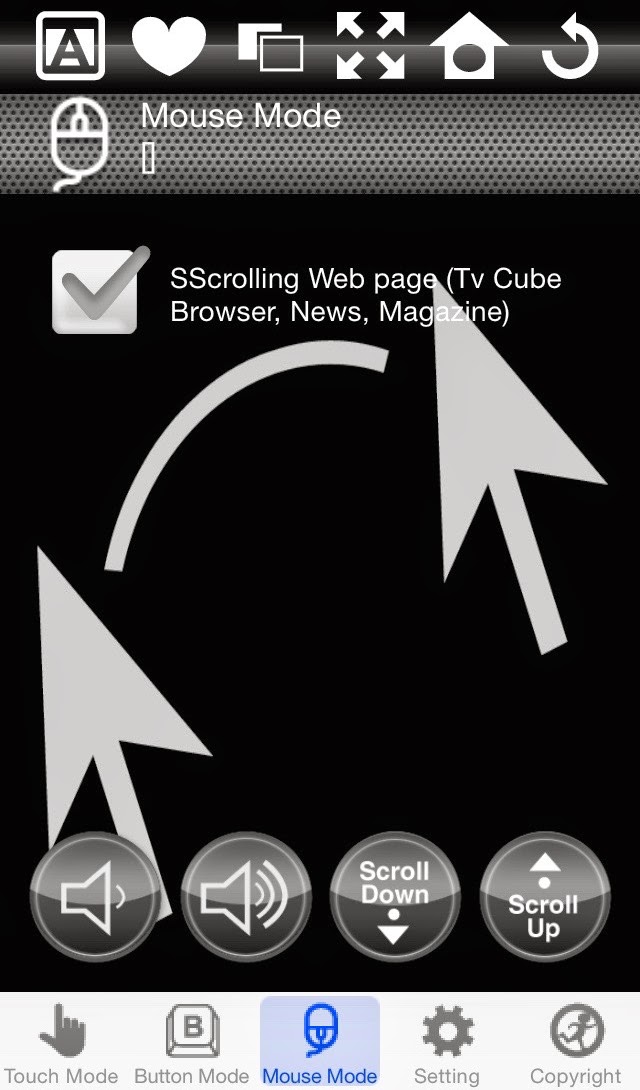
Task: Tap the four-arrows fullscreen icon
Action: point(370,46)
